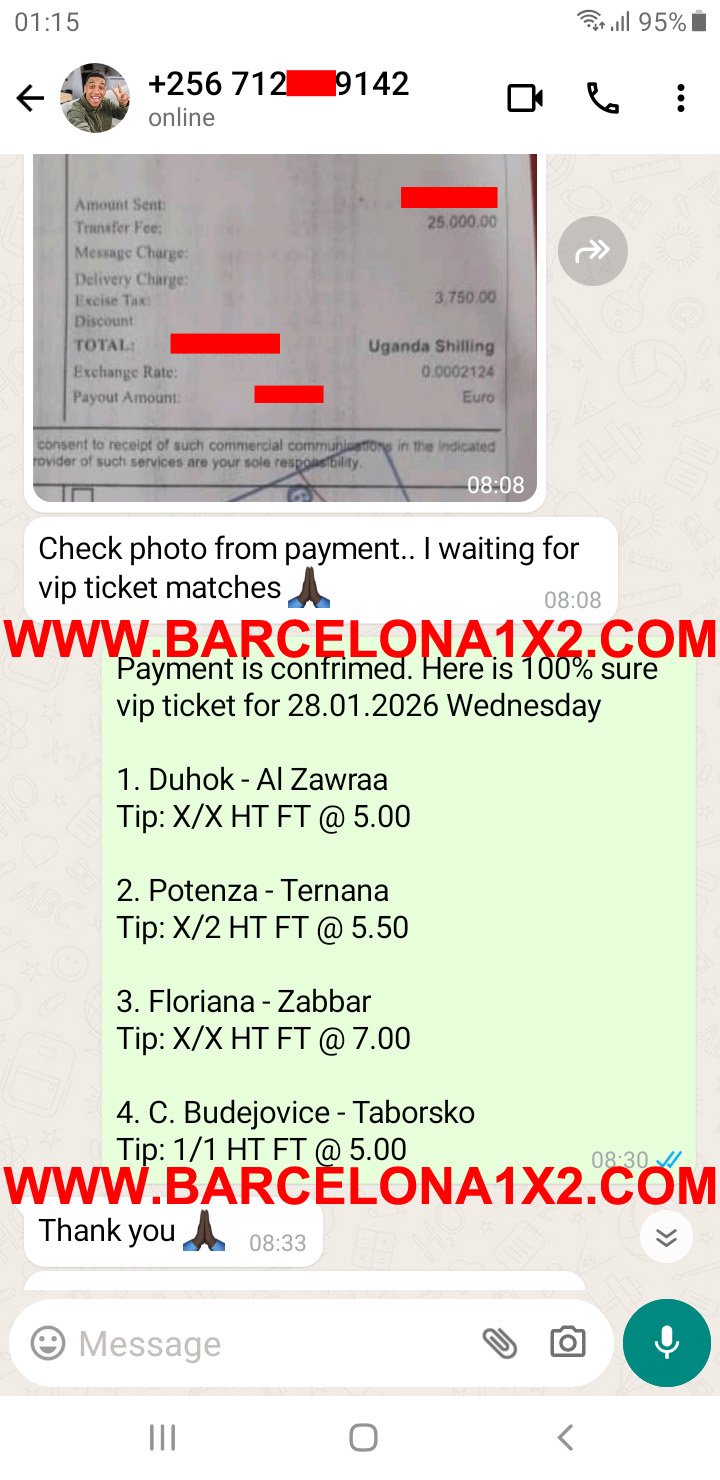720x1480 pixels.
Task: Go back to the chats list
Action: coord(30,98)
